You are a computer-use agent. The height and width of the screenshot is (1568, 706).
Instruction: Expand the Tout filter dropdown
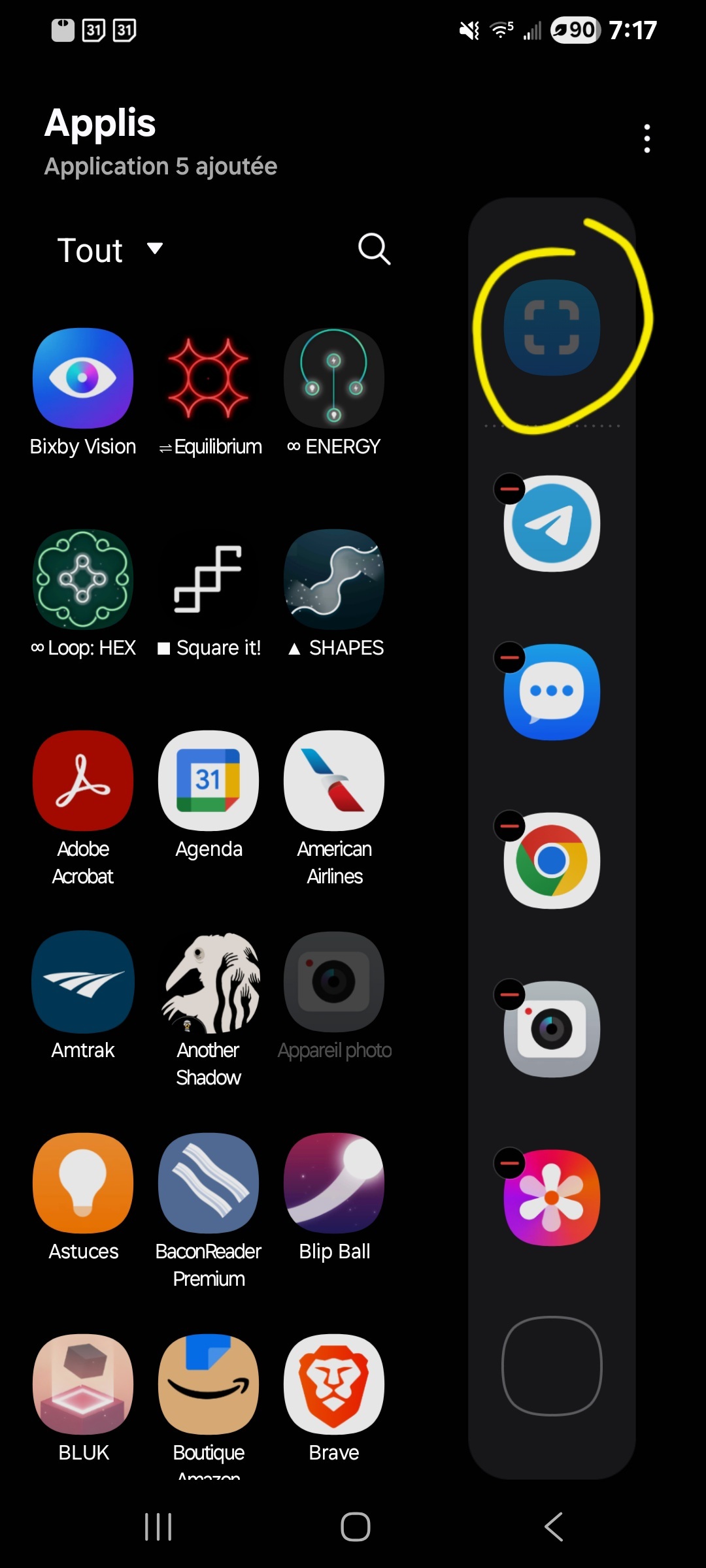110,250
